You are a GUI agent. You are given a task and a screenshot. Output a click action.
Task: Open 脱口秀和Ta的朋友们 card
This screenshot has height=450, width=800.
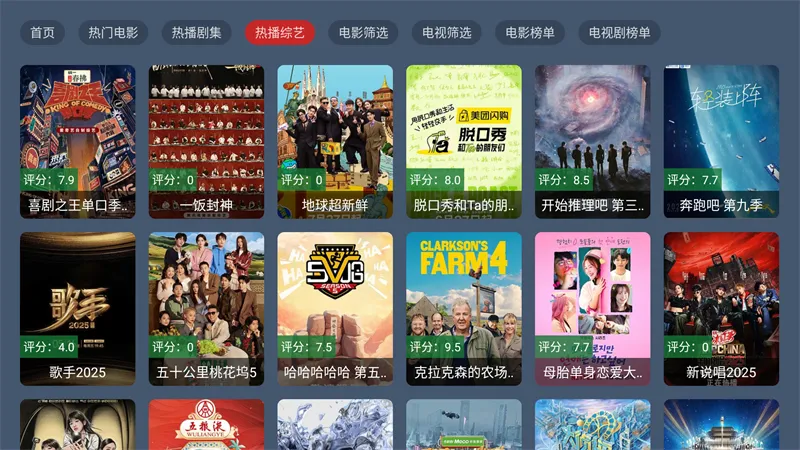coord(464,141)
